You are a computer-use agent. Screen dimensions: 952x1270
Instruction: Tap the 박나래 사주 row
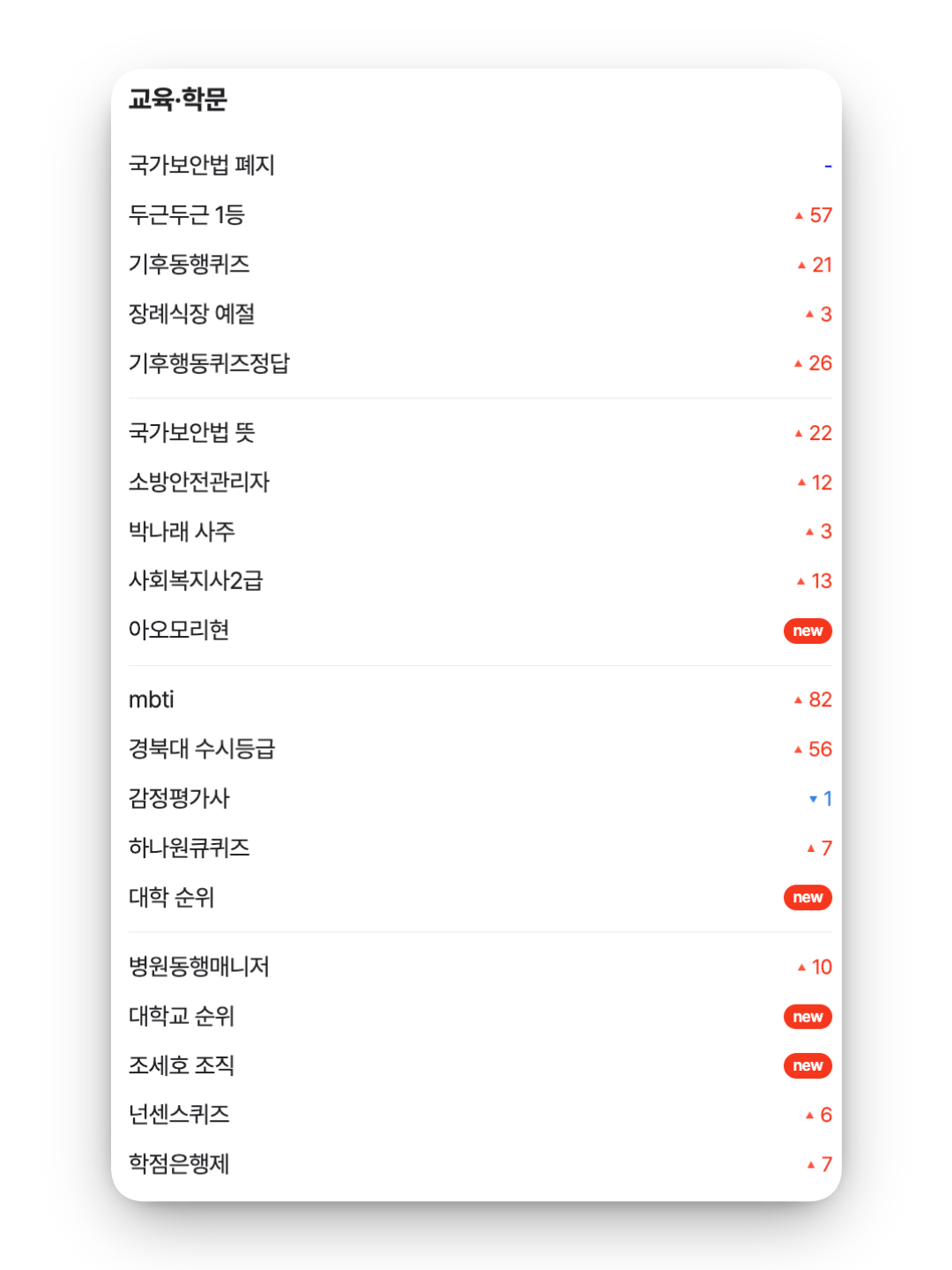182,531
